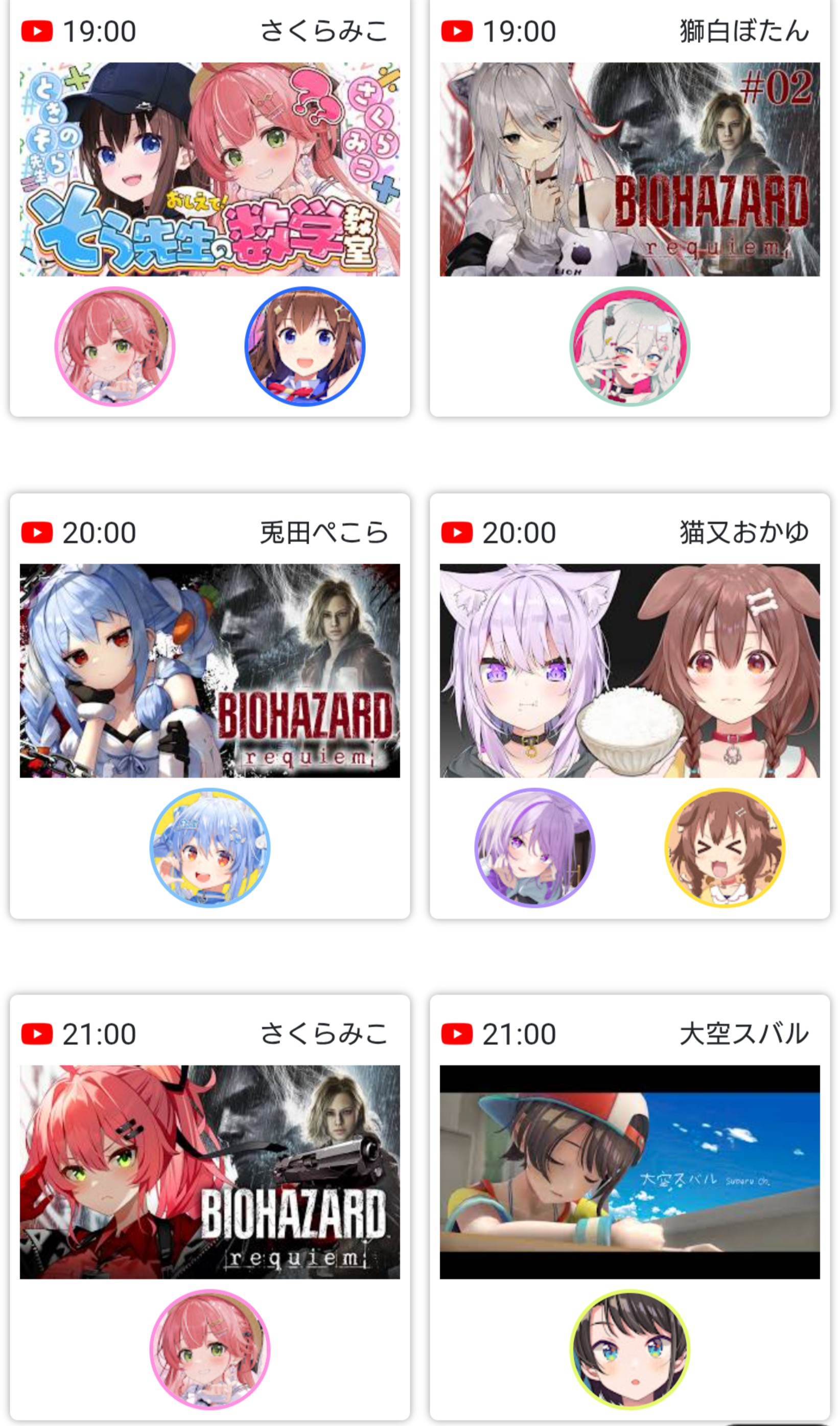The width and height of the screenshot is (840, 1426).
Task: View 兎田ぺこら's 20:00 stream card
Action: coord(209,670)
